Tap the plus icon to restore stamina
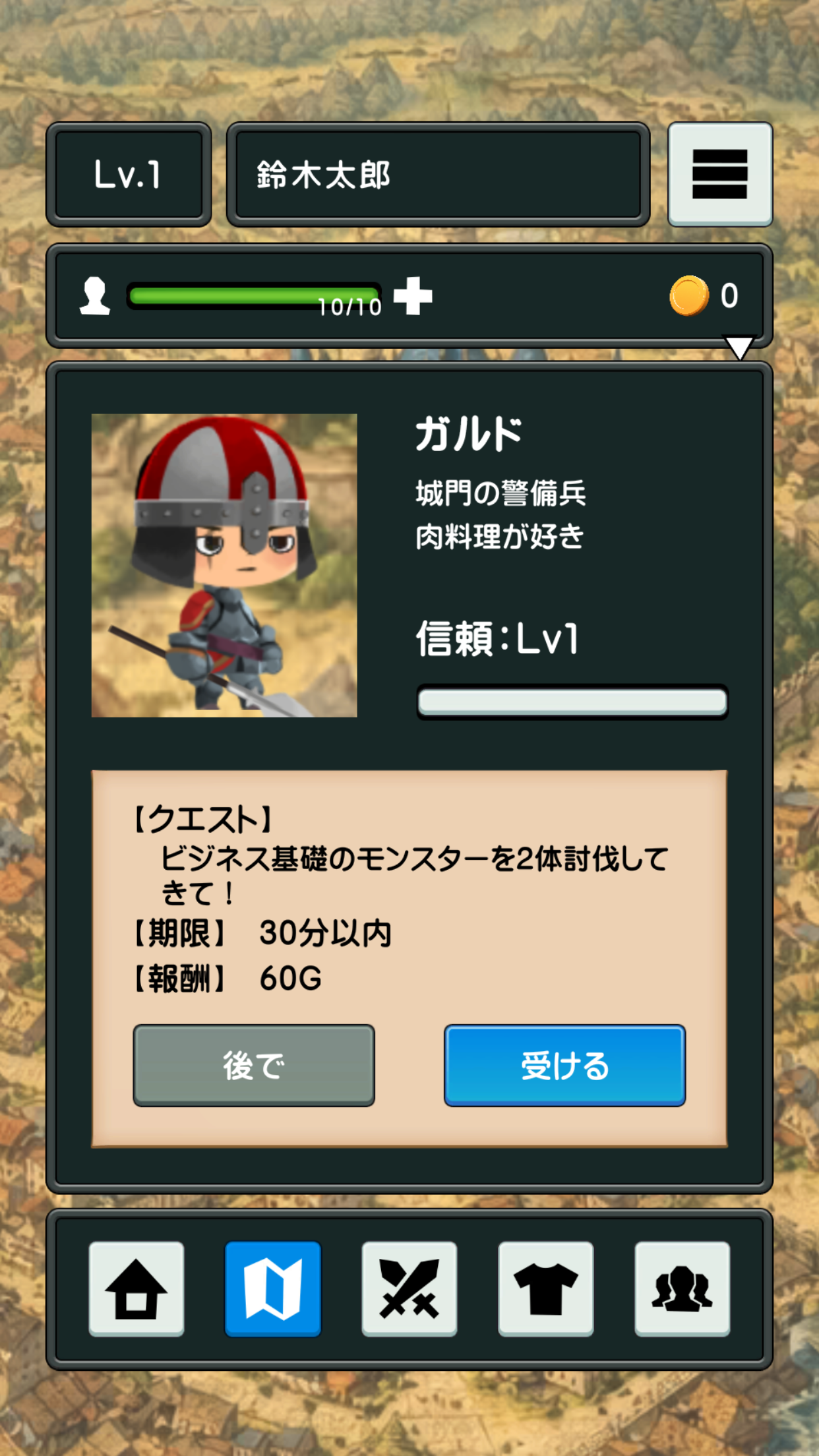Image resolution: width=819 pixels, height=1456 pixels. 413,296
